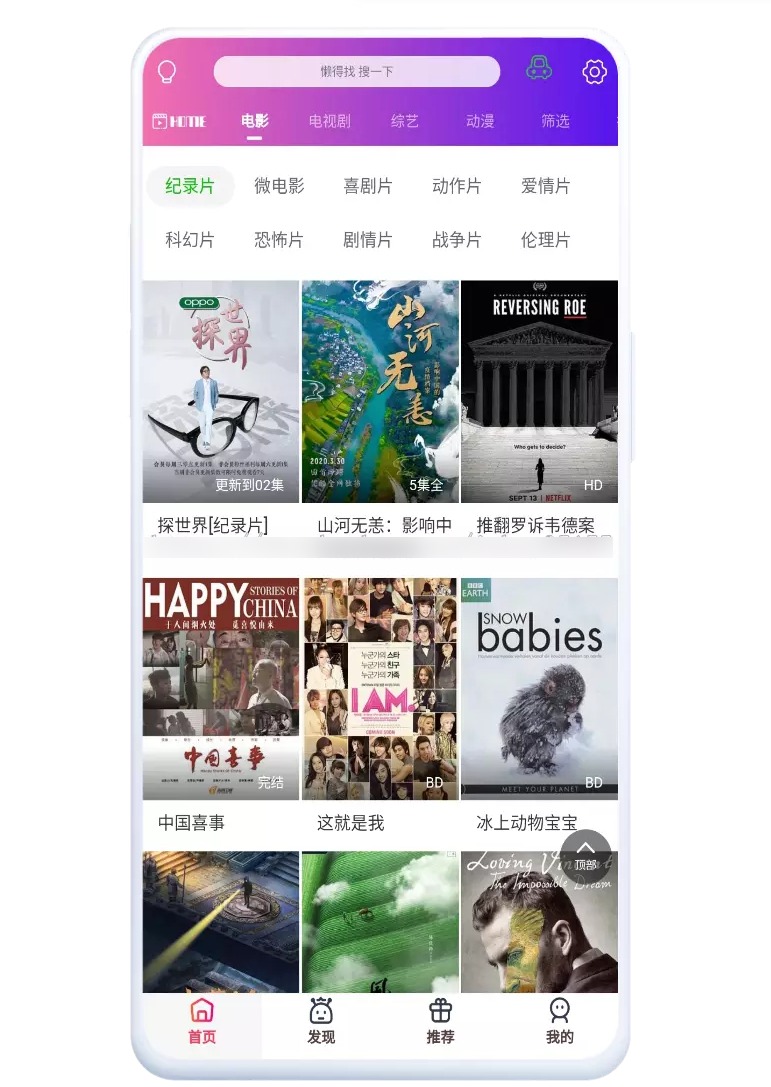Open the 我的 profile tab
Viewport: 771px width, 1087px height.
pos(559,1022)
